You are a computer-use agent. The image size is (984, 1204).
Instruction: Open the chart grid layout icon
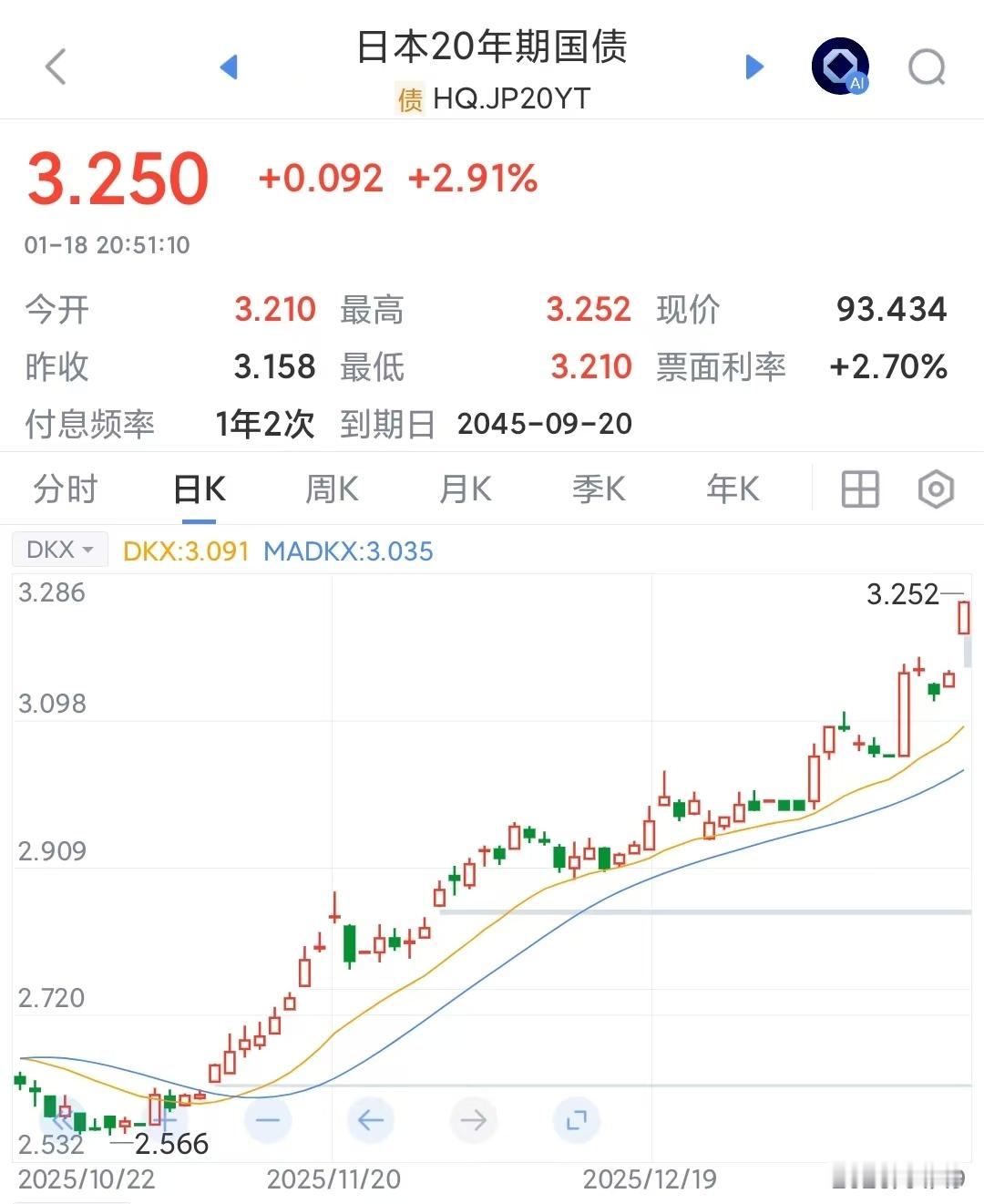(860, 489)
